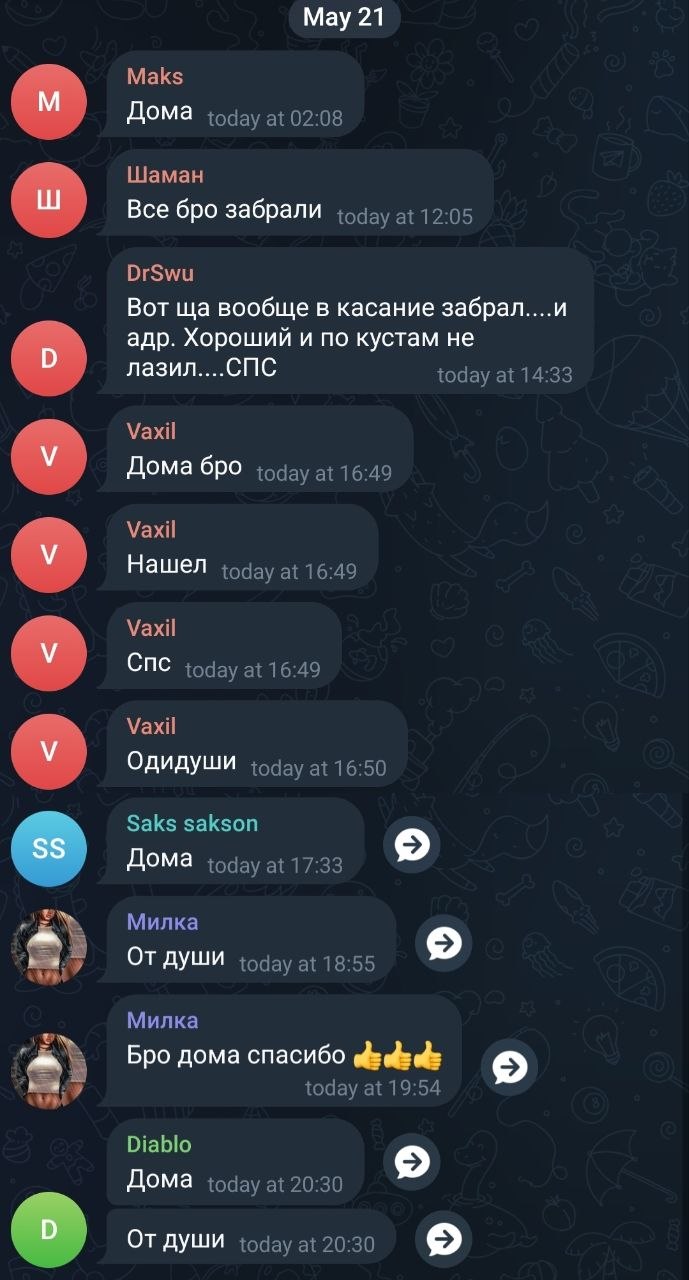Tap the sender name Diablo

159,1144
